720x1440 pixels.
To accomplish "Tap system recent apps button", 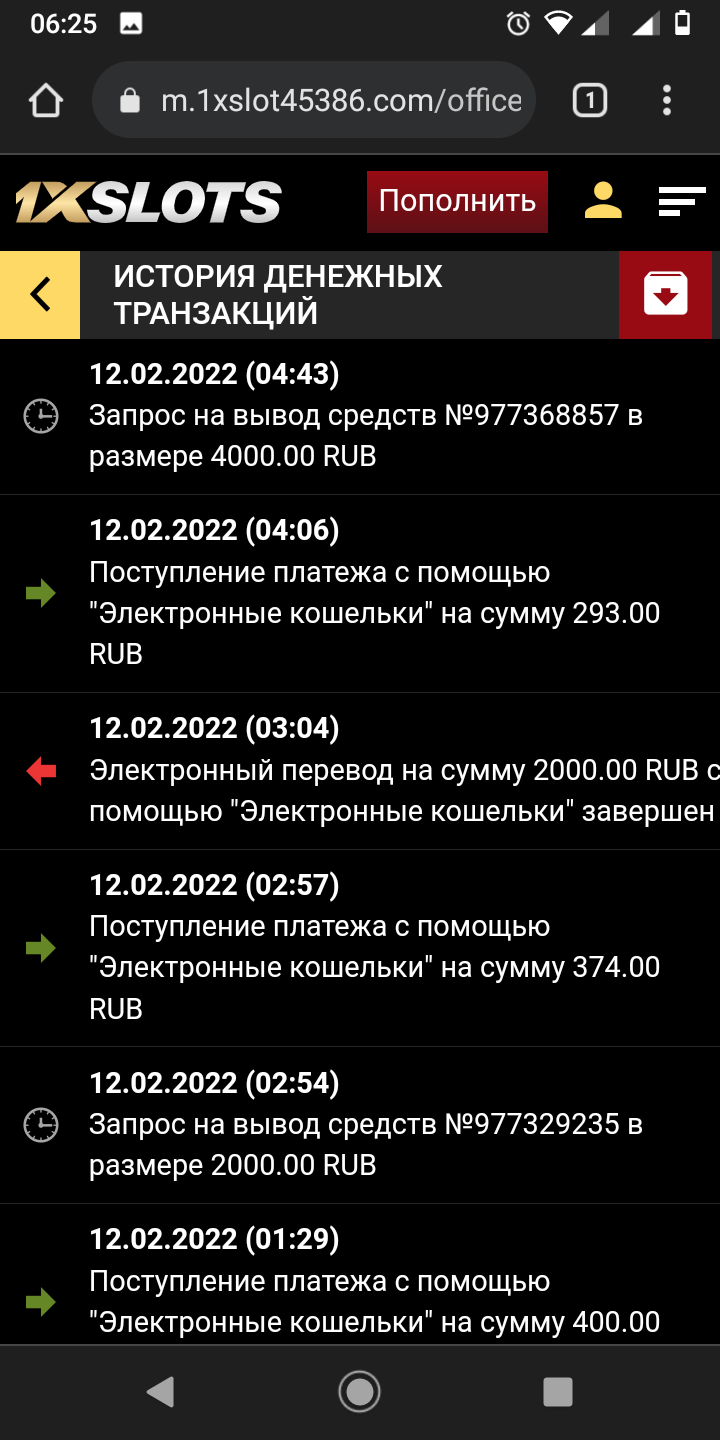I will [x=557, y=1392].
